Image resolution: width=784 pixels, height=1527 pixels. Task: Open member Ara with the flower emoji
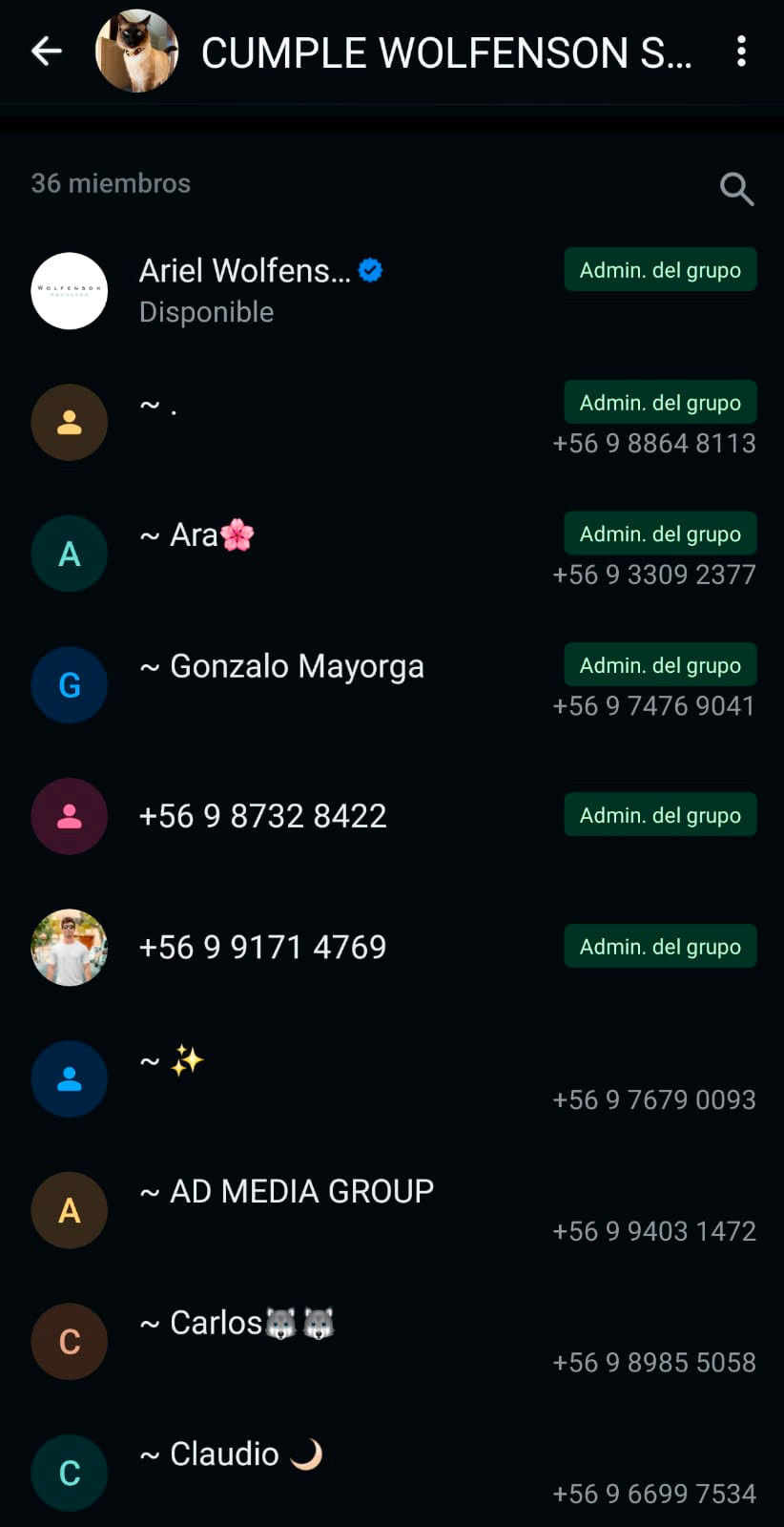pos(392,554)
